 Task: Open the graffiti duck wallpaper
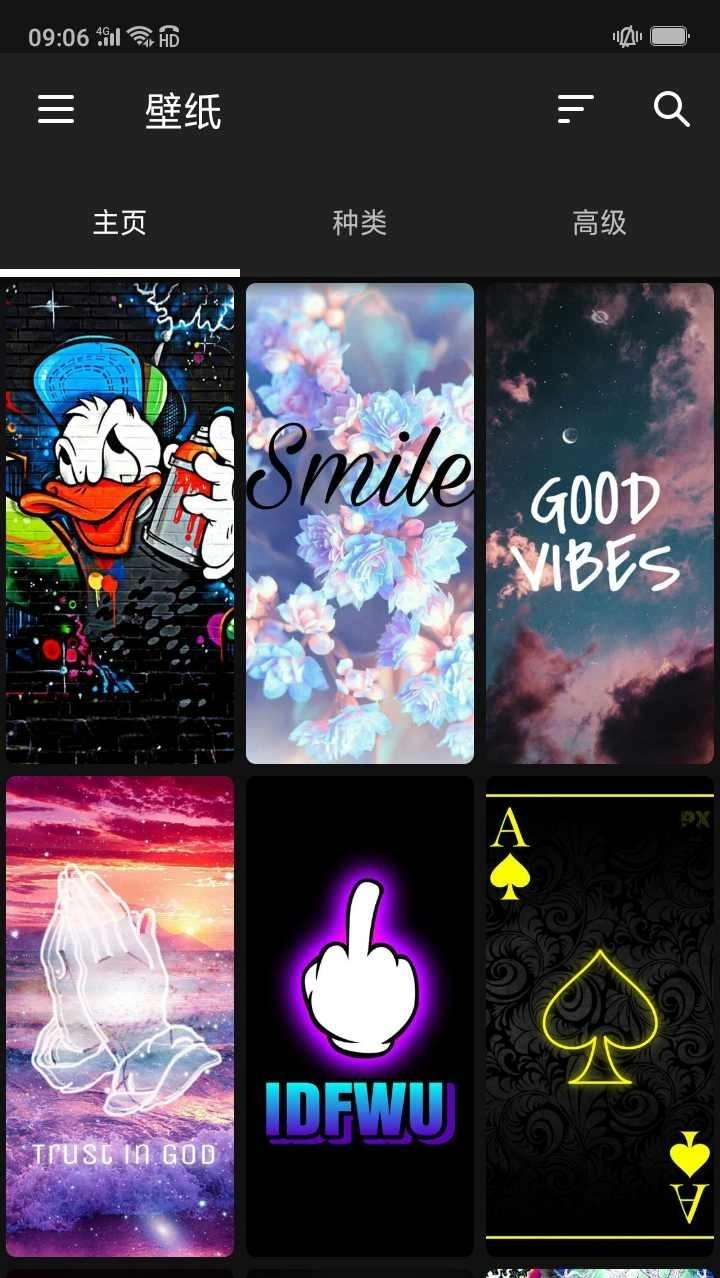120,522
